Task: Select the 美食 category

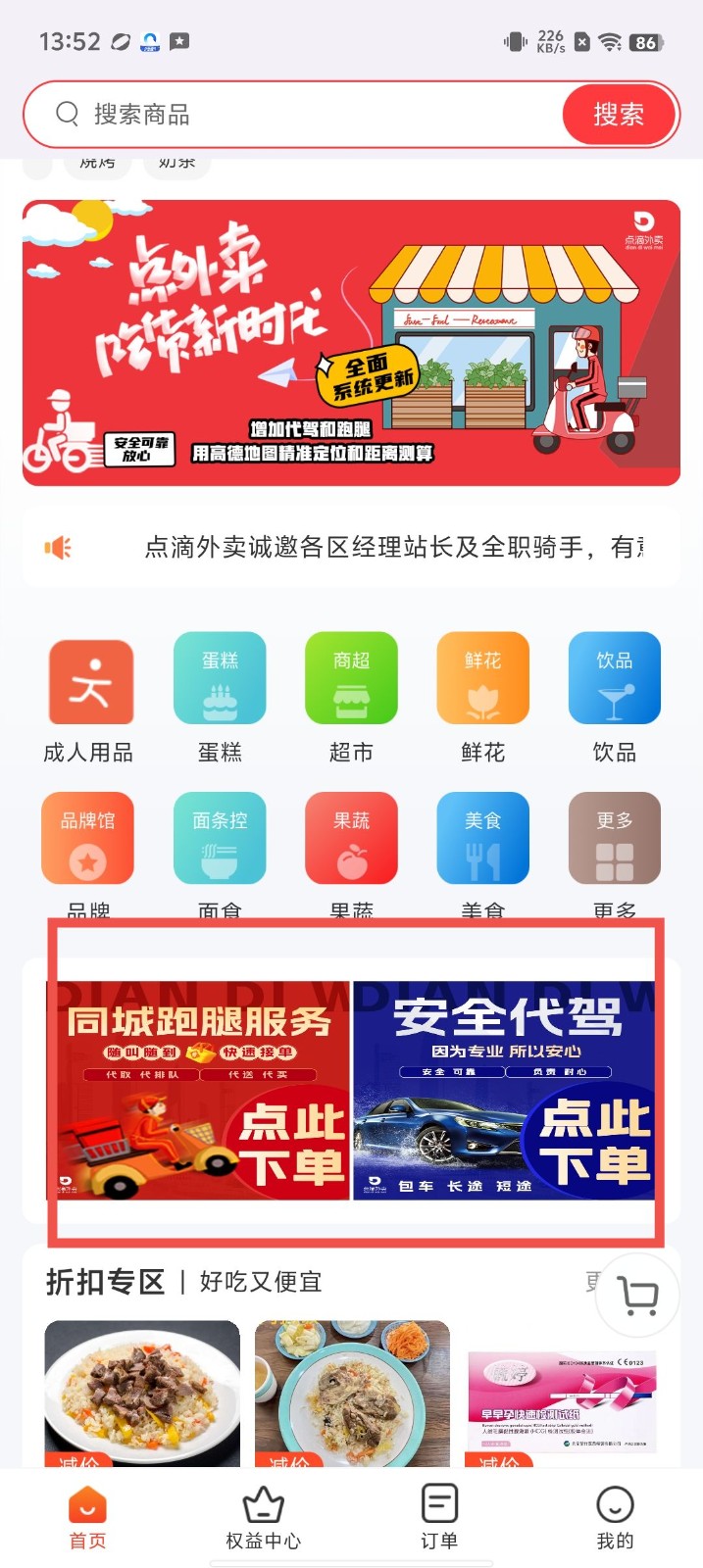Action: tap(482, 839)
